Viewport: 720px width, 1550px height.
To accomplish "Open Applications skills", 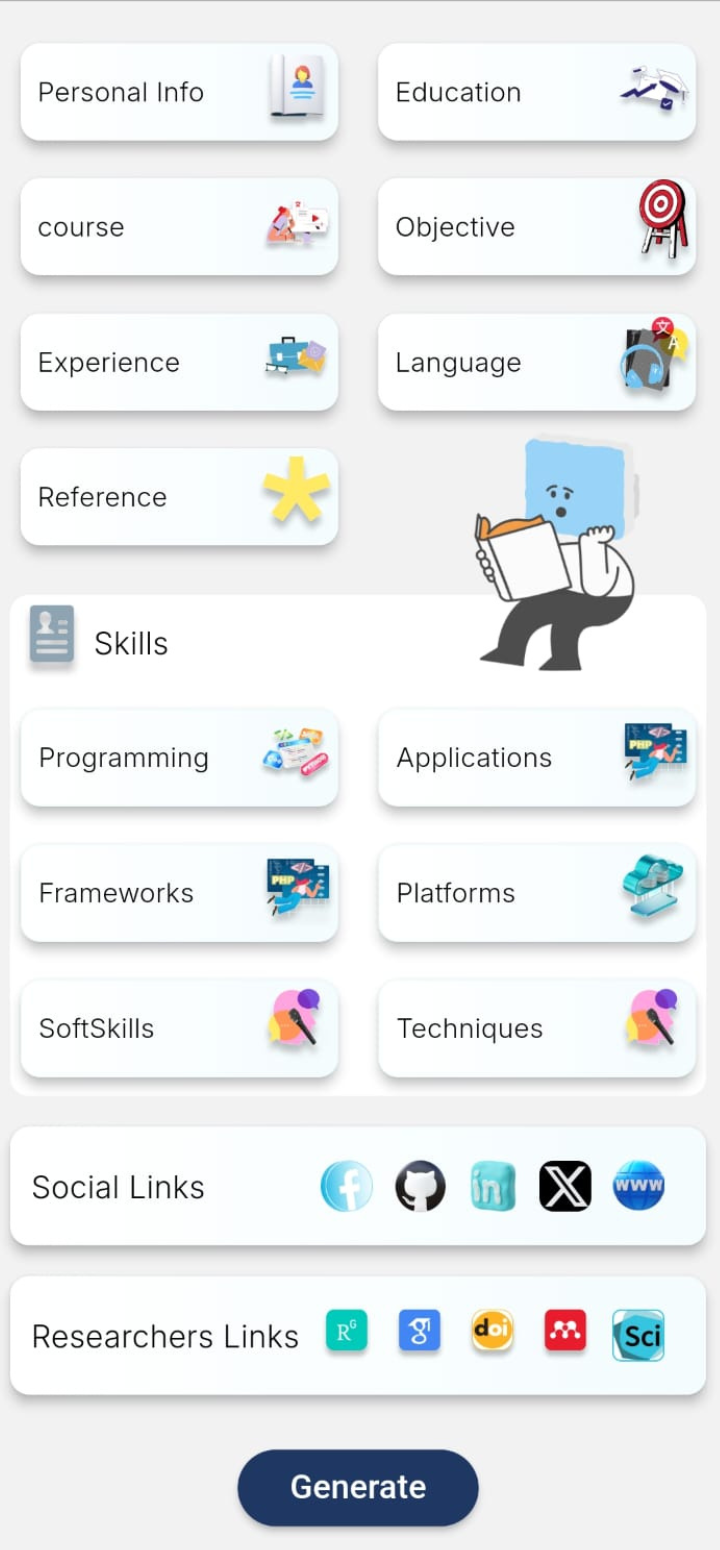I will 537,758.
